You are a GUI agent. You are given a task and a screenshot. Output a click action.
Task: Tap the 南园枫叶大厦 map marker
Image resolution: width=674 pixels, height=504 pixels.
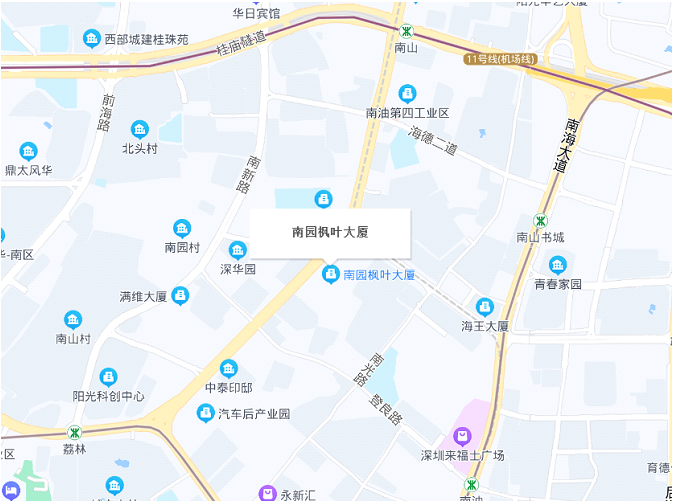330,273
